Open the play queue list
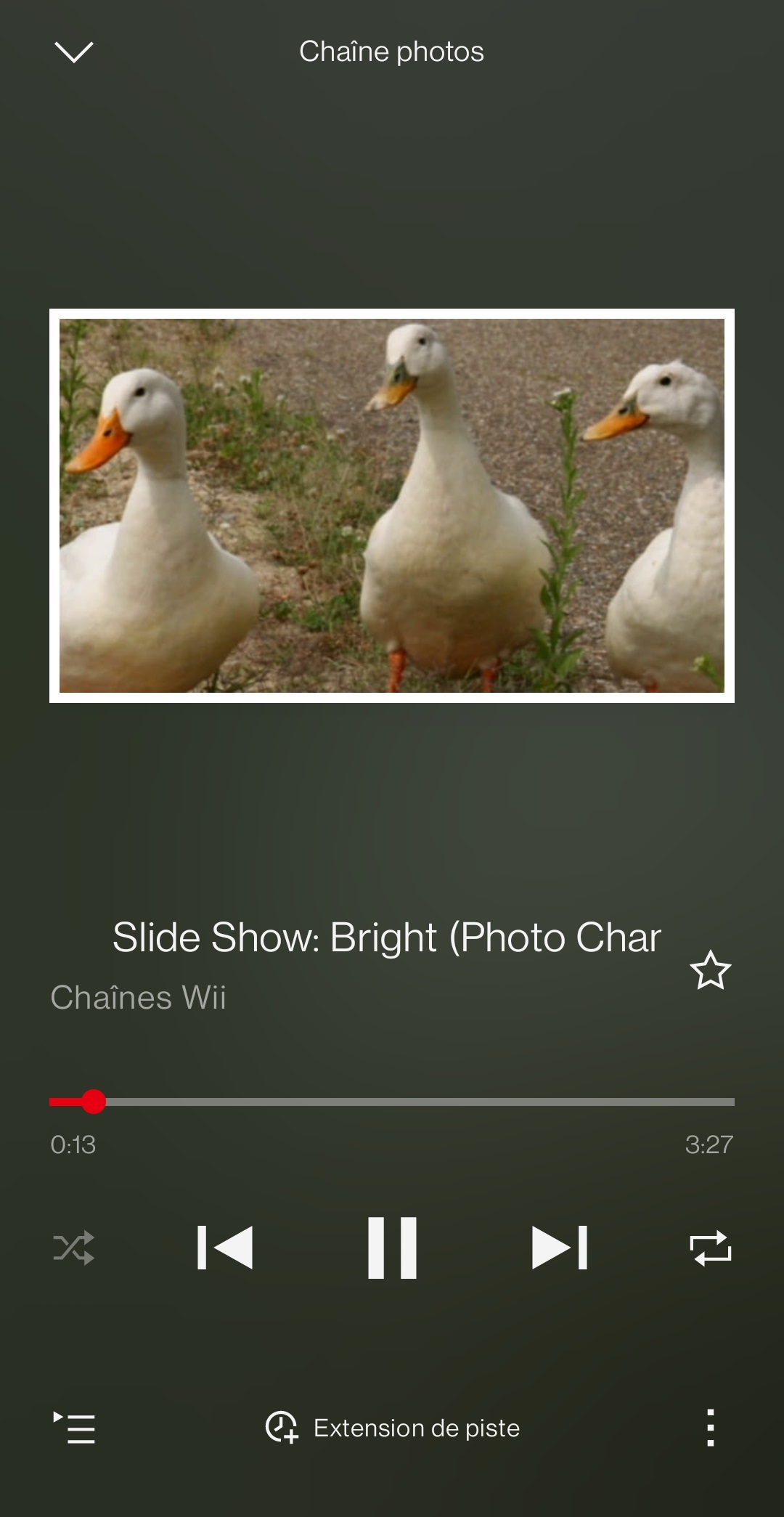The image size is (784, 1517). tap(74, 1428)
